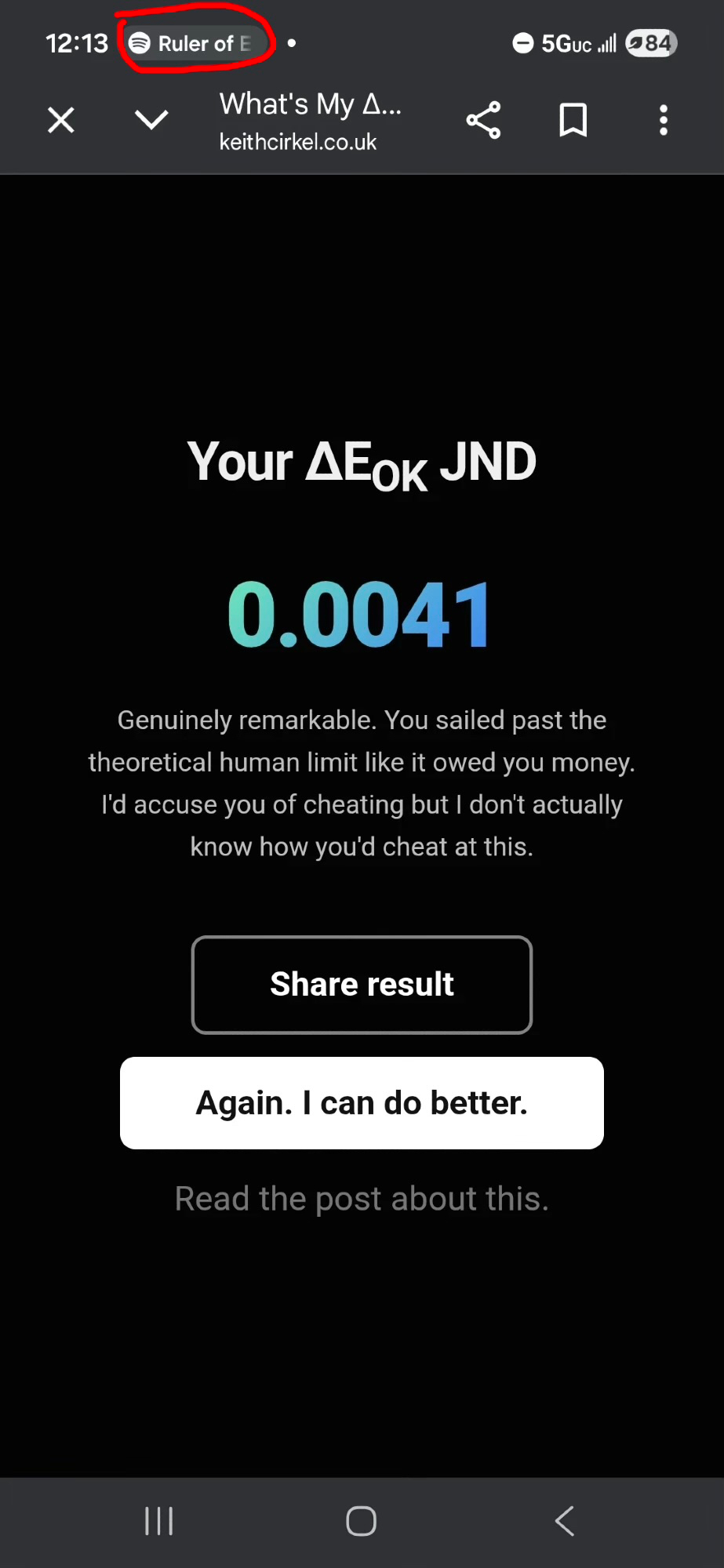724x1568 pixels.
Task: Tap the Share result button
Action: (x=362, y=985)
